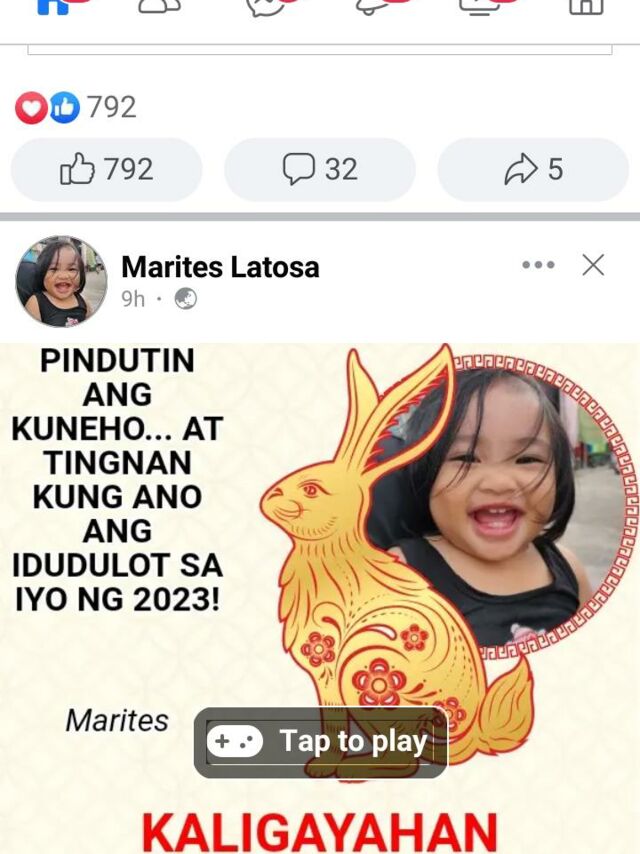This screenshot has width=640, height=854.
Task: Open the Messenger tab at the top
Action: click(266, 5)
